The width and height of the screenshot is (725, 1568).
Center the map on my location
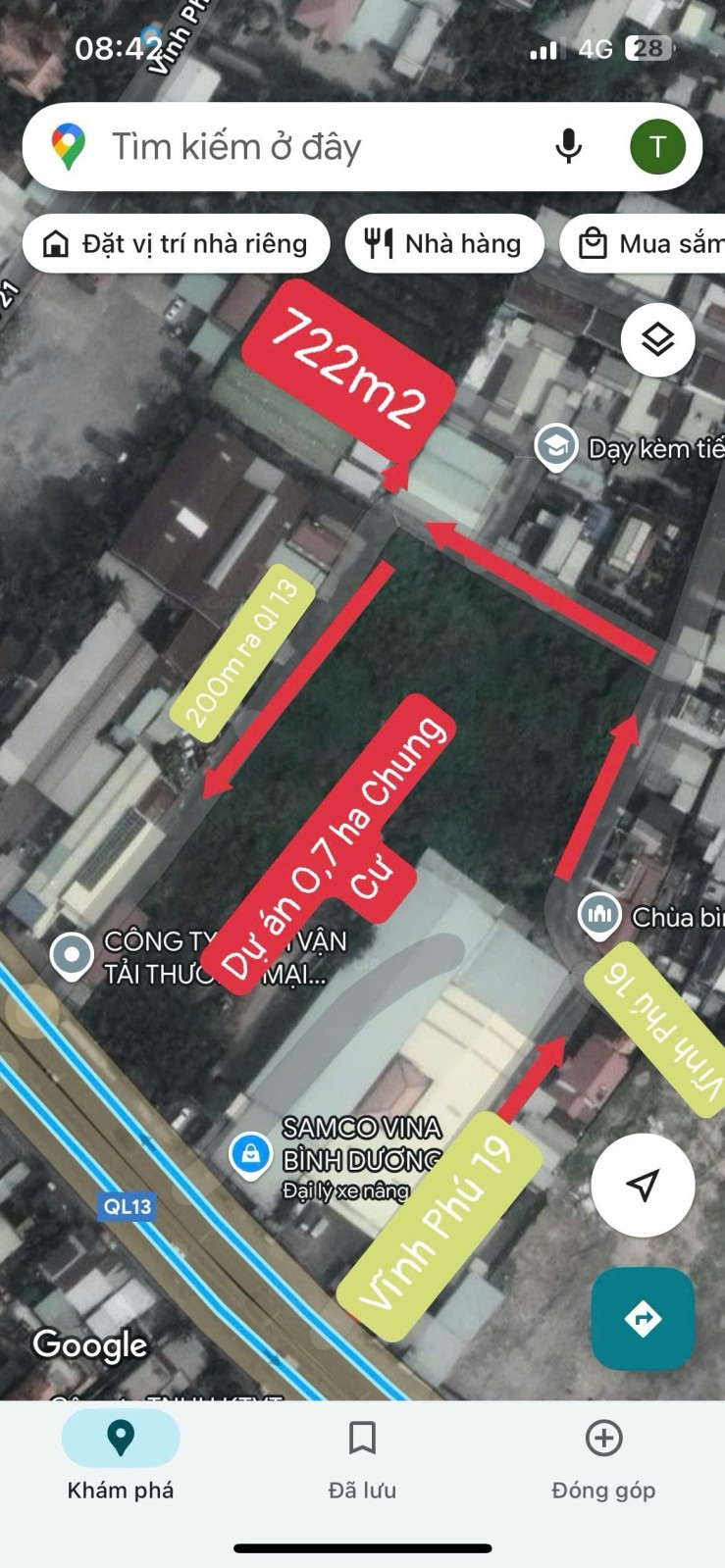[643, 1185]
